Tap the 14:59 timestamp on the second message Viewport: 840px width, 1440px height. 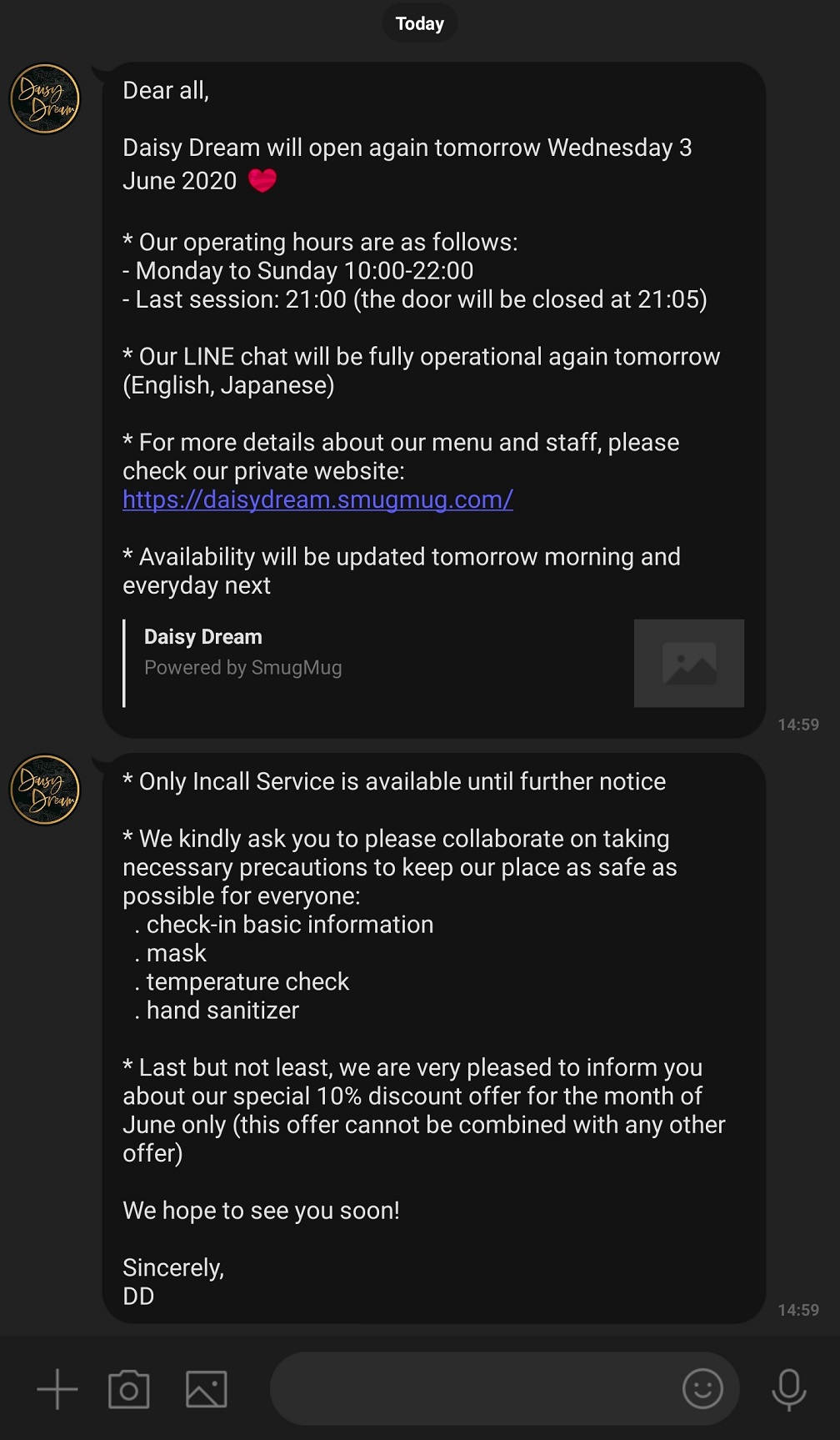click(x=797, y=1309)
